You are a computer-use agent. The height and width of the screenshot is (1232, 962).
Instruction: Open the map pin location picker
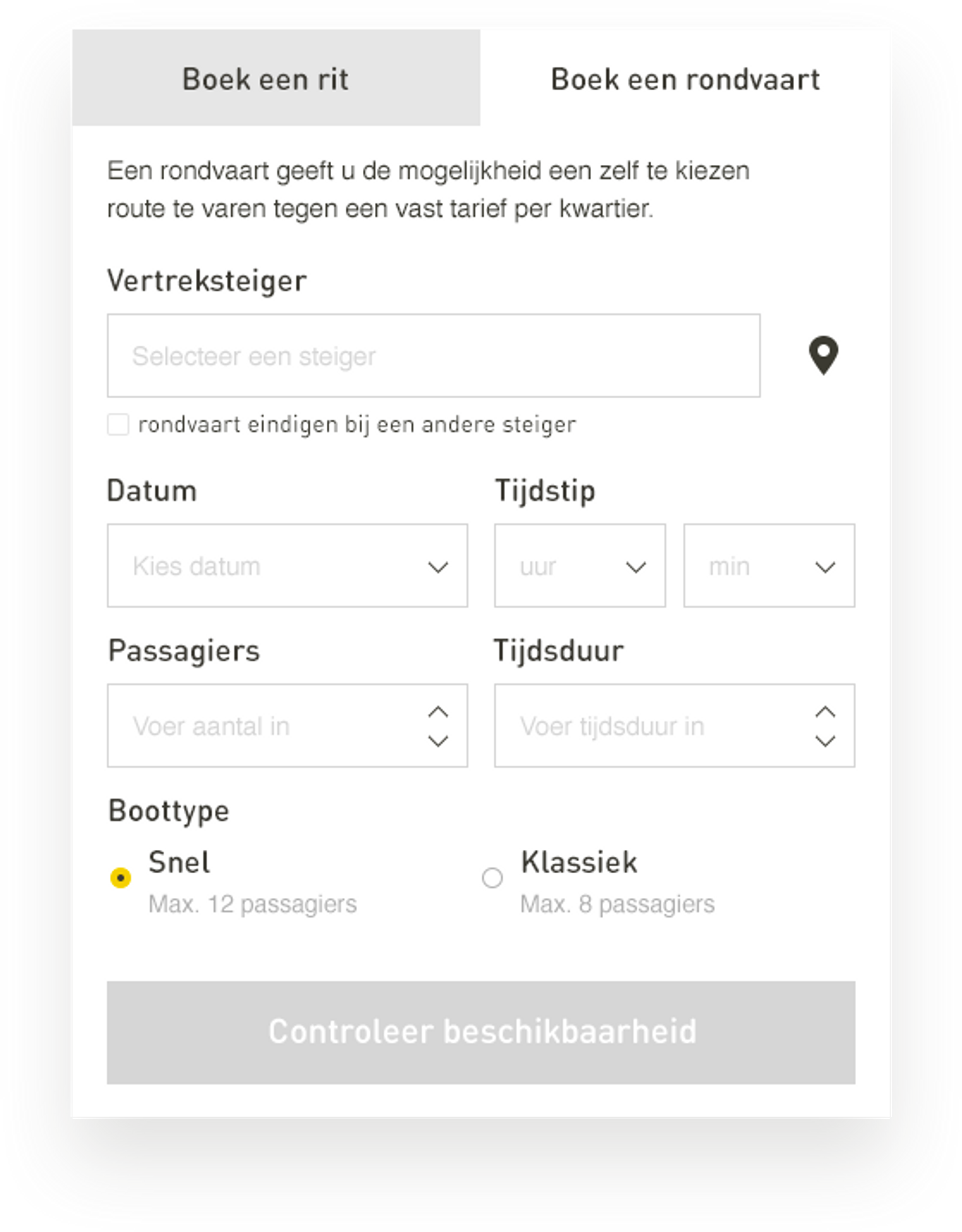823,356
